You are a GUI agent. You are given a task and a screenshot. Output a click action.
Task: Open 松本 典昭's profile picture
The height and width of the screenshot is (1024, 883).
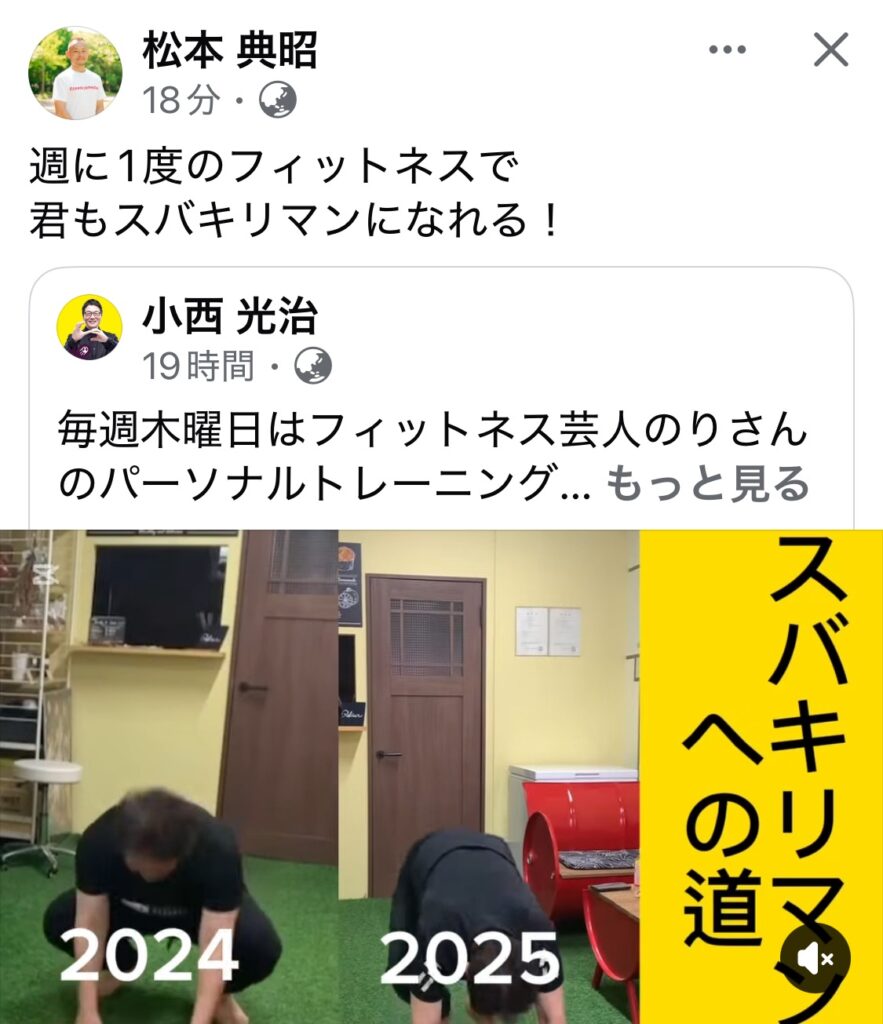(76, 73)
